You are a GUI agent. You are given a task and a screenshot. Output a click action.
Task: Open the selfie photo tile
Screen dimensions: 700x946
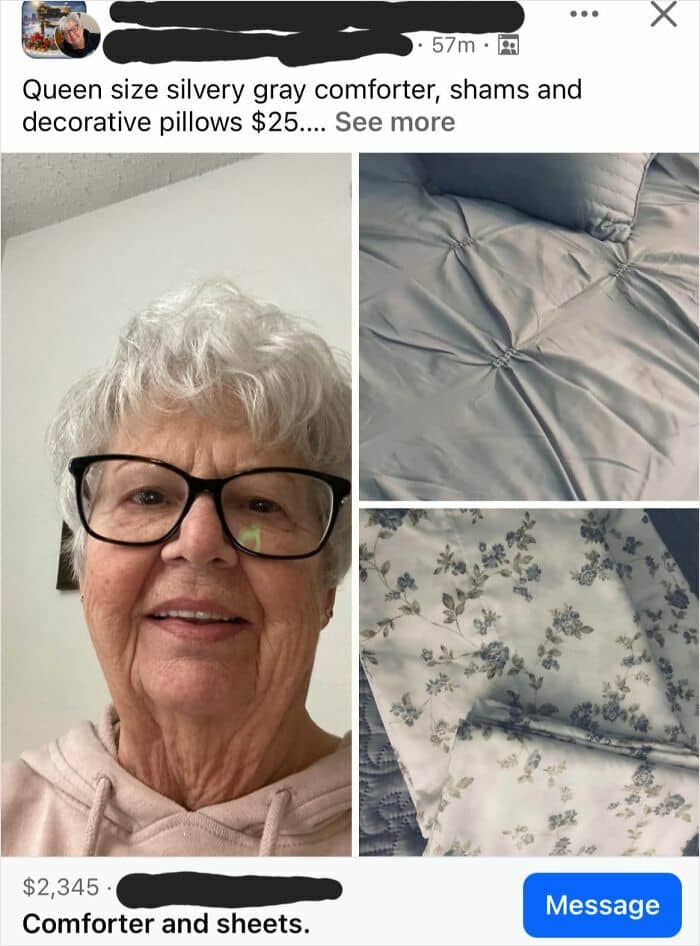click(176, 504)
